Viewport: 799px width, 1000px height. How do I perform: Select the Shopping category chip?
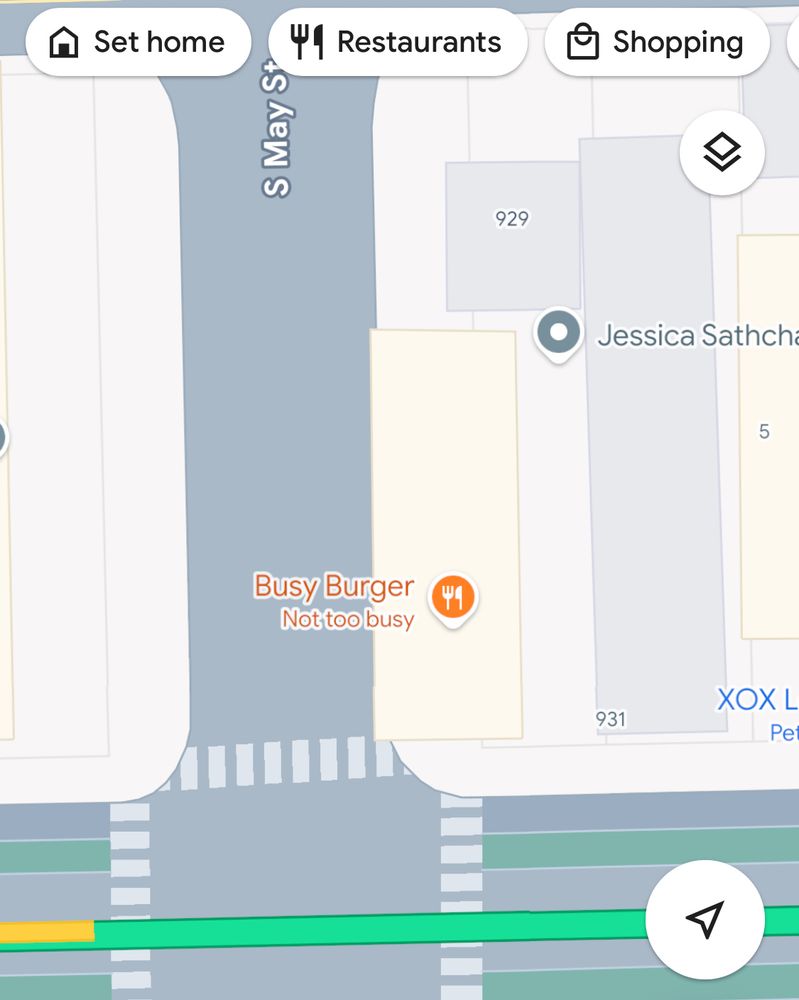(x=657, y=42)
